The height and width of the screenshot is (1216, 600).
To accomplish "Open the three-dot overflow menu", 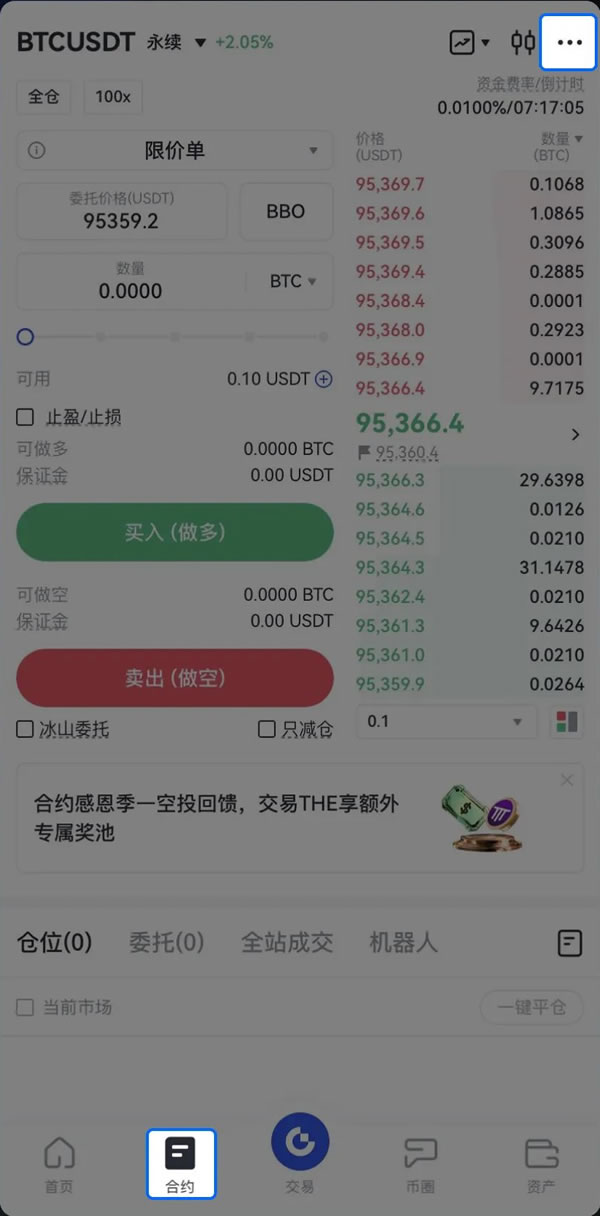I will [569, 43].
